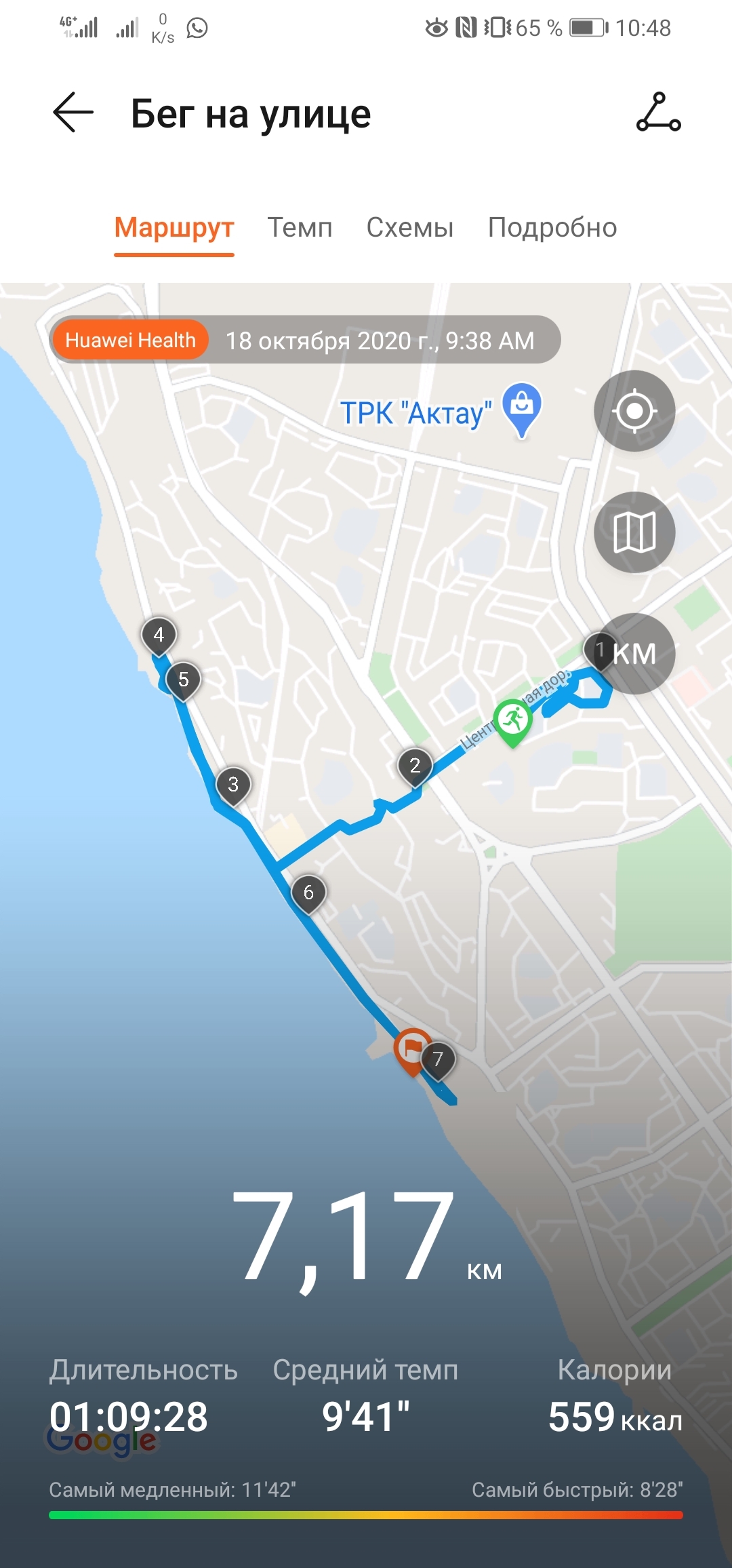View the Подробно tab
732x1568 pixels.
pyautogui.click(x=552, y=228)
